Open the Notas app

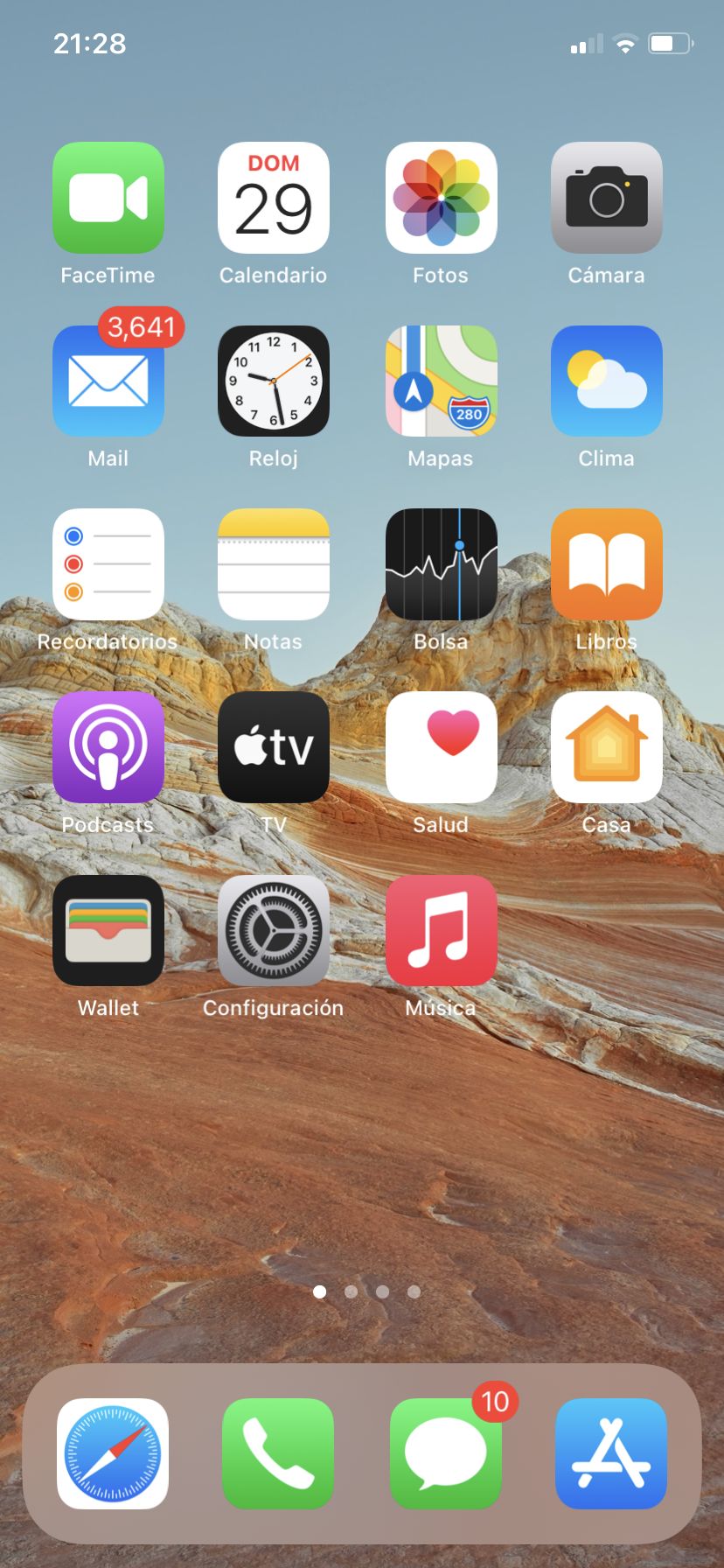274,564
